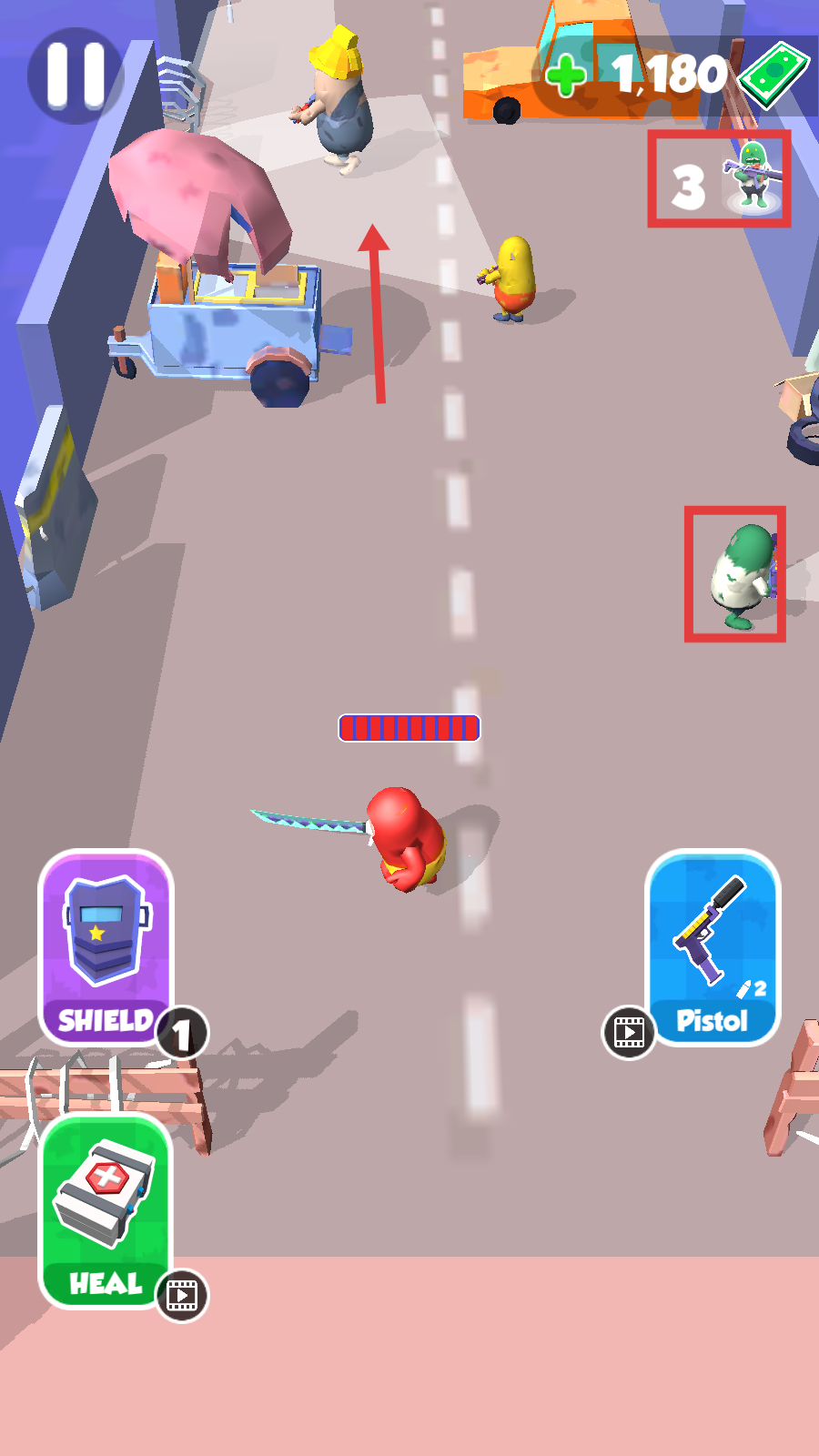Add more cash with the green plus
Viewport: 819px width, 1456px height.
click(566, 76)
